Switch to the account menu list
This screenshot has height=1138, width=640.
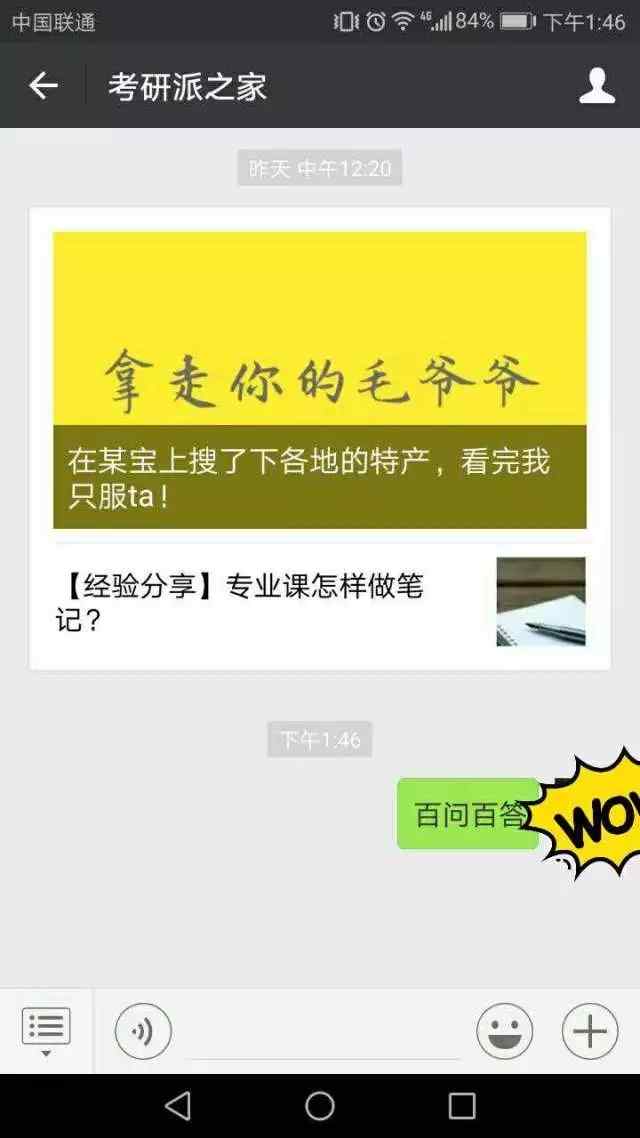click(x=46, y=1030)
